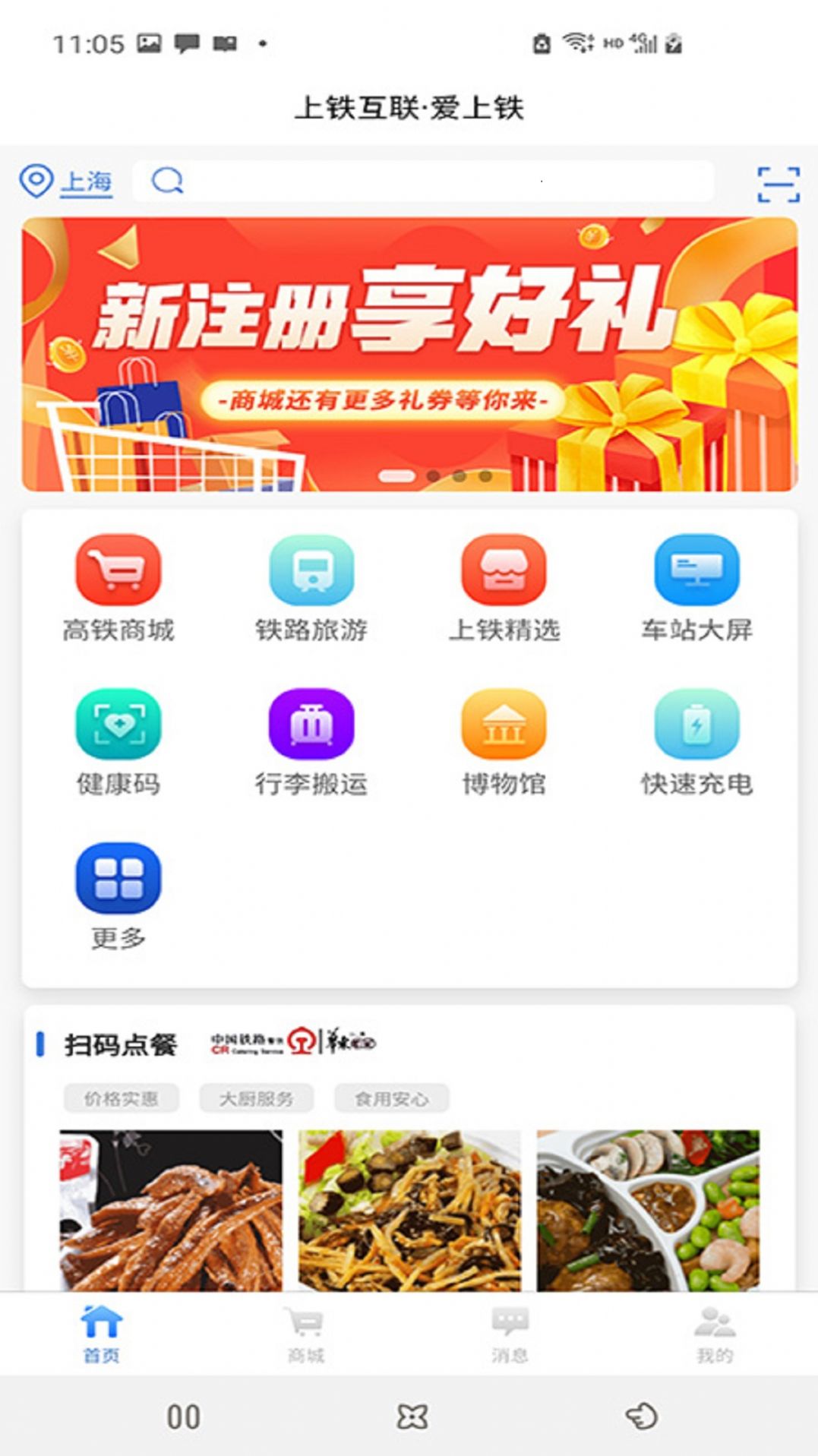Open the QR code scan icon top right
Image resolution: width=818 pixels, height=1456 pixels.
(x=779, y=182)
